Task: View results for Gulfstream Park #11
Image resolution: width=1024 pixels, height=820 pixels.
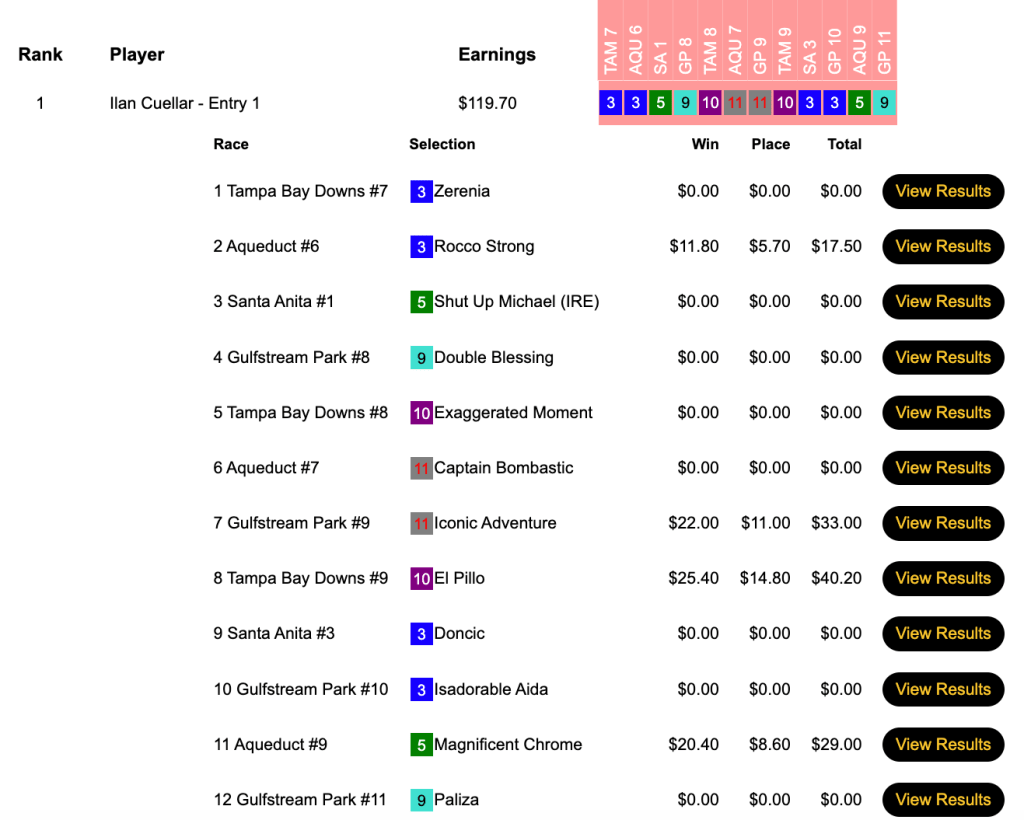Action: 942,799
